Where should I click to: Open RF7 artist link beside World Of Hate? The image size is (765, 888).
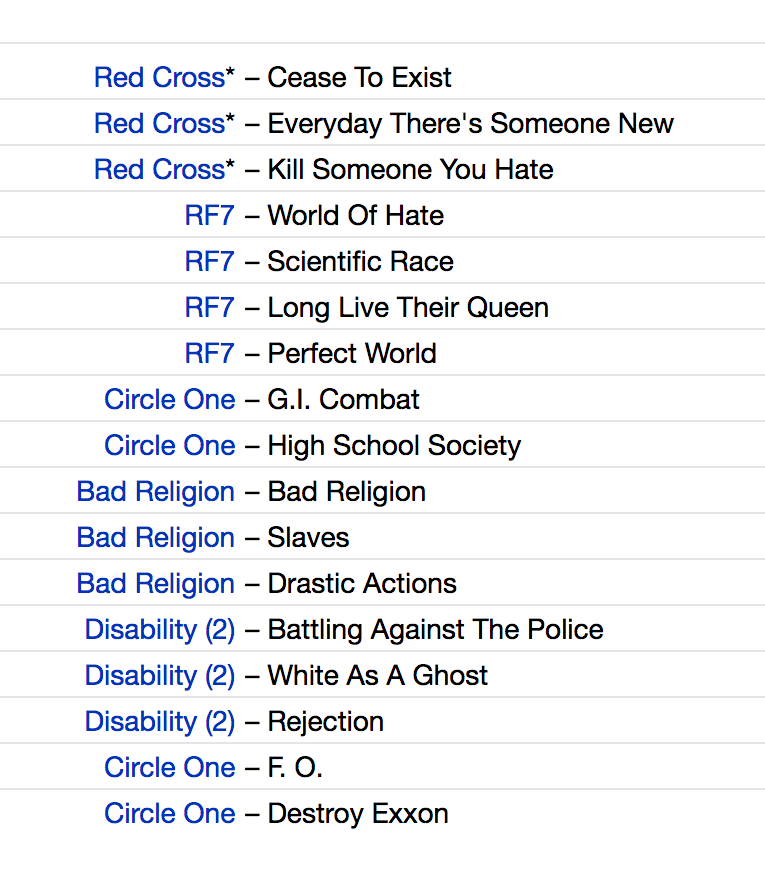click(x=209, y=215)
